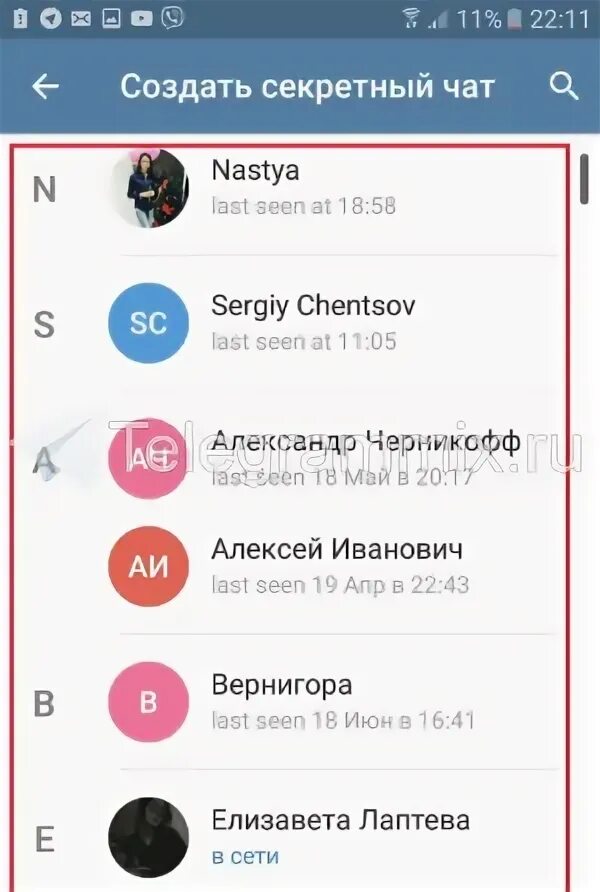Select Nastya for a secret chat
This screenshot has height=892, width=600.
coord(289,188)
